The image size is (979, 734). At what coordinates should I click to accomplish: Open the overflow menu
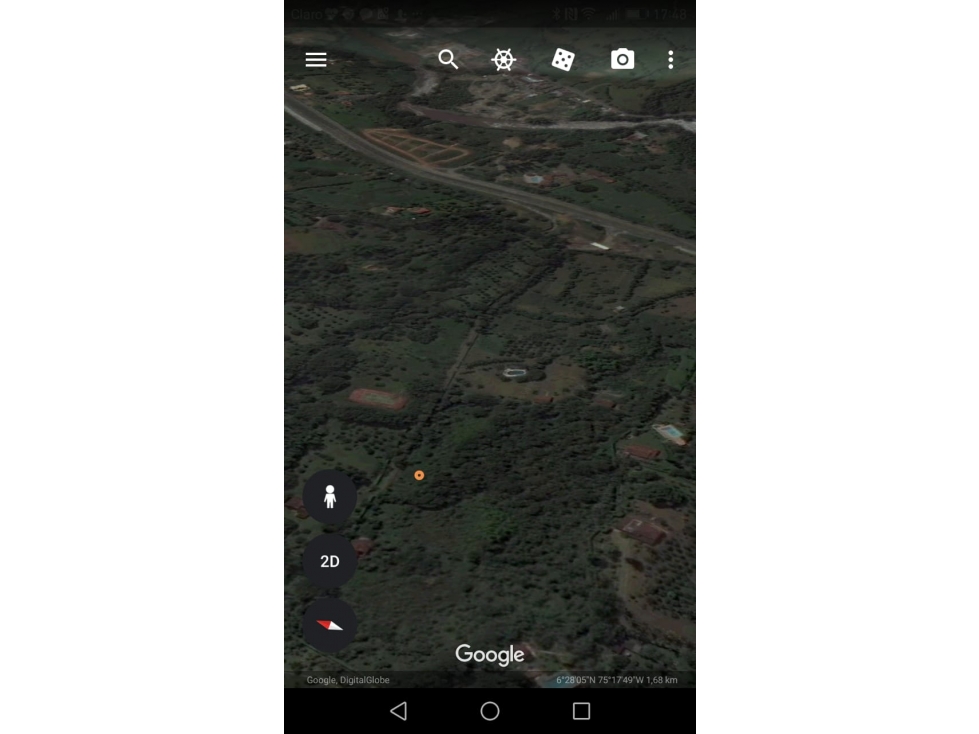(670, 60)
